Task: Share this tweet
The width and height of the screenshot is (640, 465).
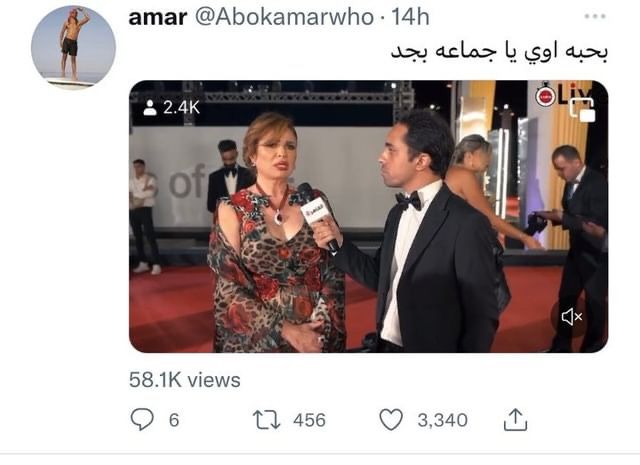Action: 517,420
